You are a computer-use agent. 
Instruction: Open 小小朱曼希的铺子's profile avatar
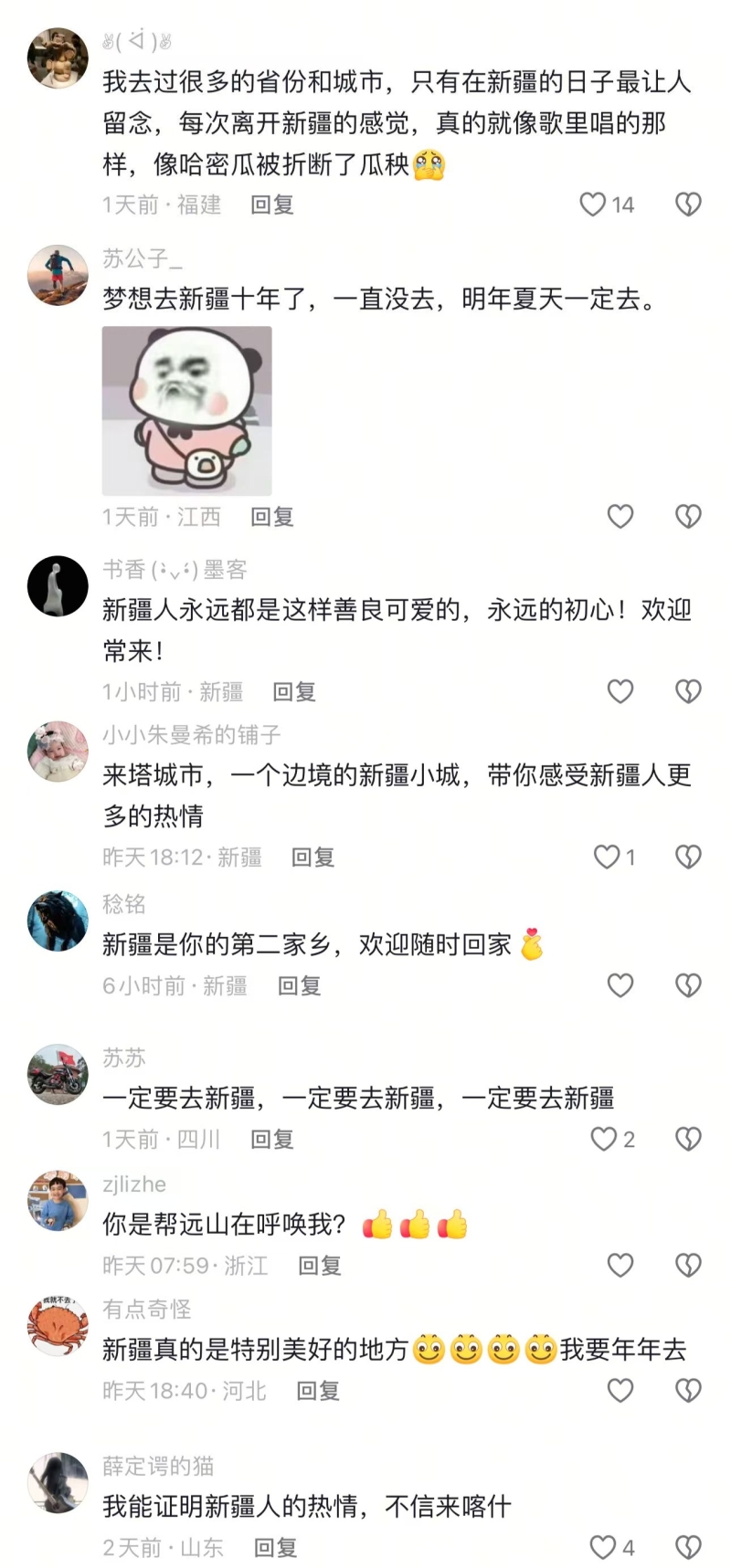click(x=58, y=752)
